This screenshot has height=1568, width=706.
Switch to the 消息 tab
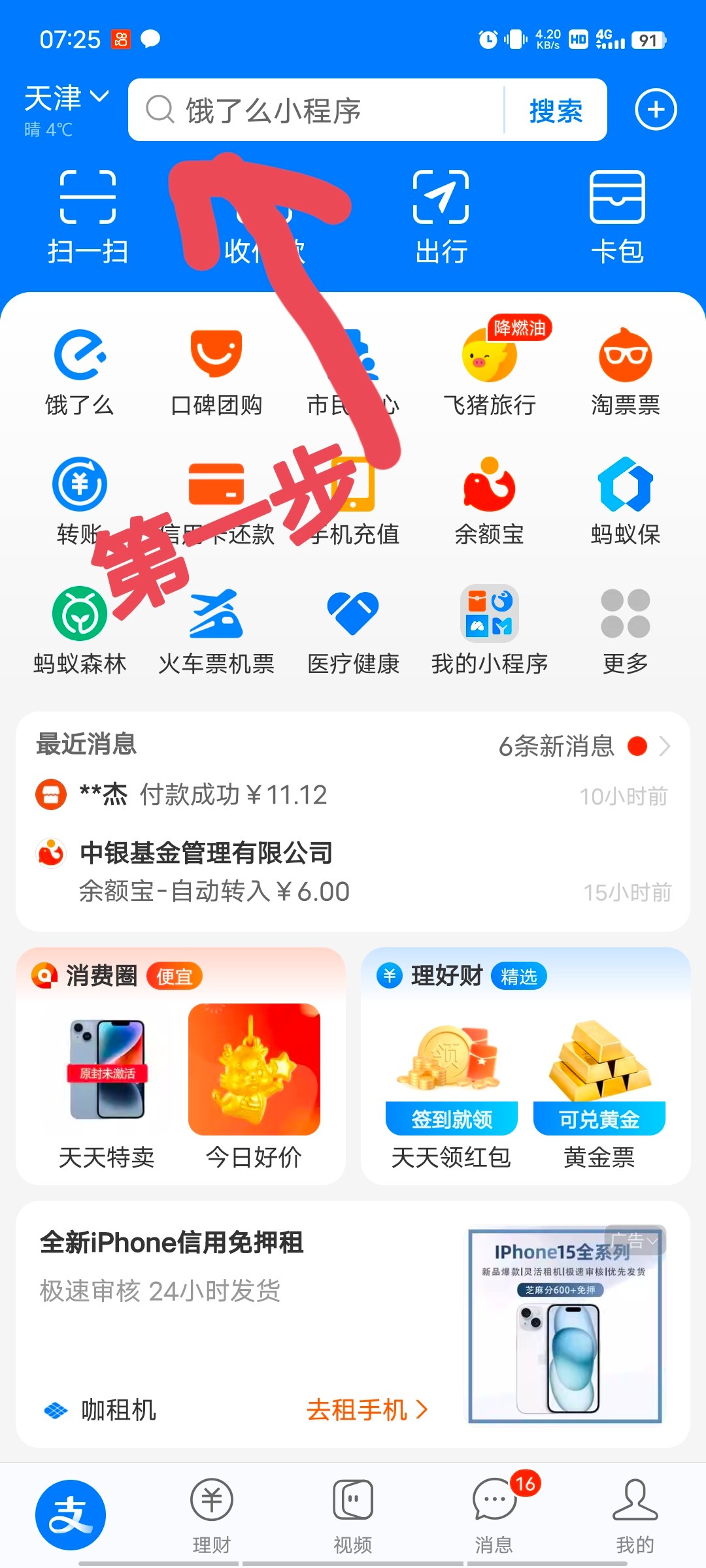tap(494, 1516)
